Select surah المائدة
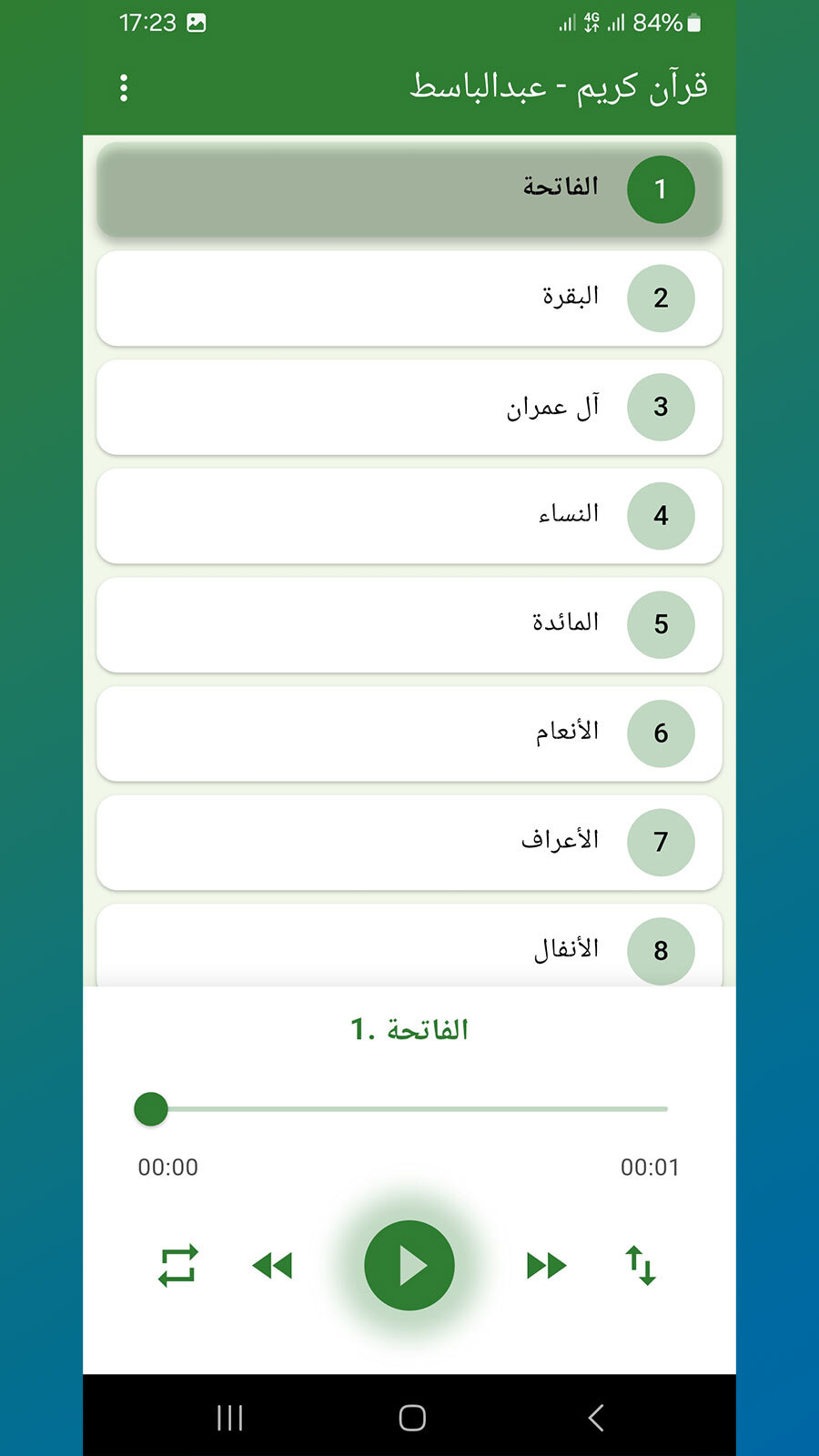 (x=409, y=625)
